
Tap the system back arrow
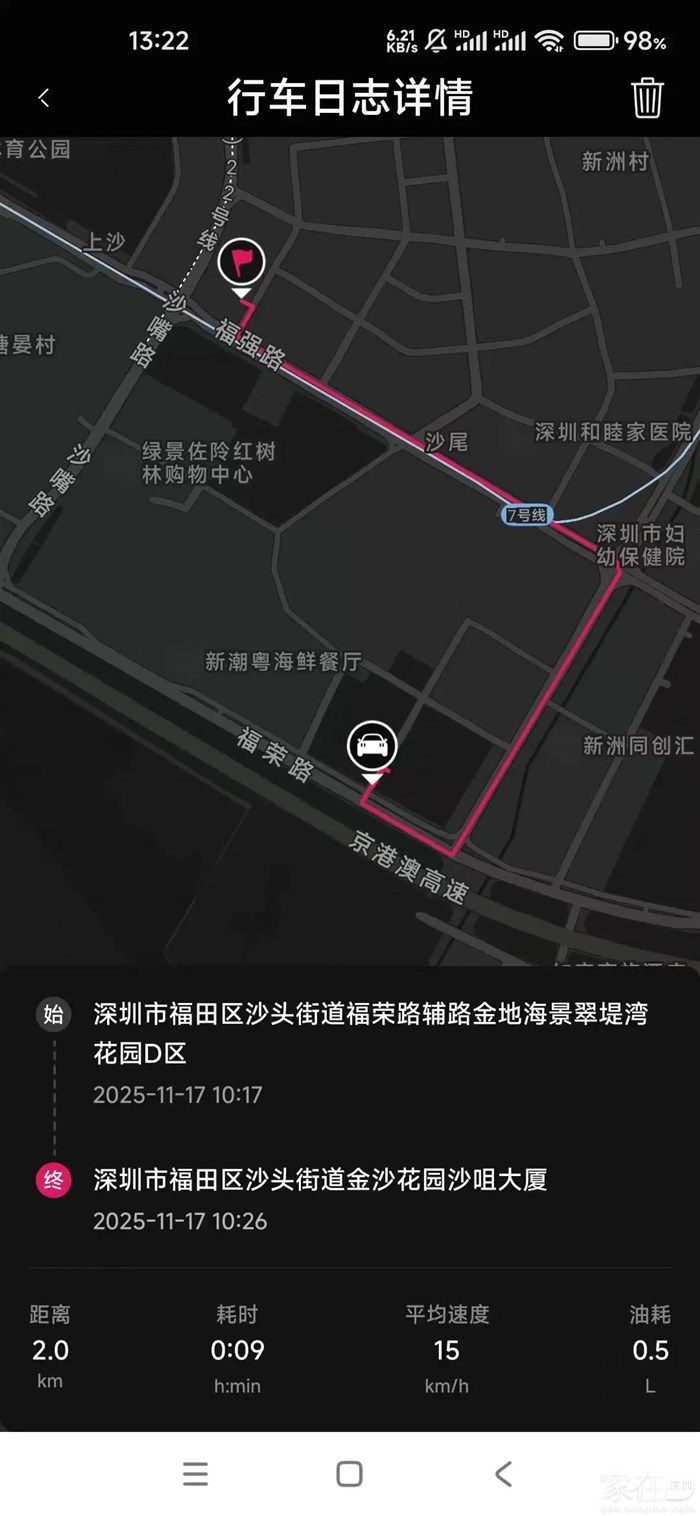[504, 1473]
